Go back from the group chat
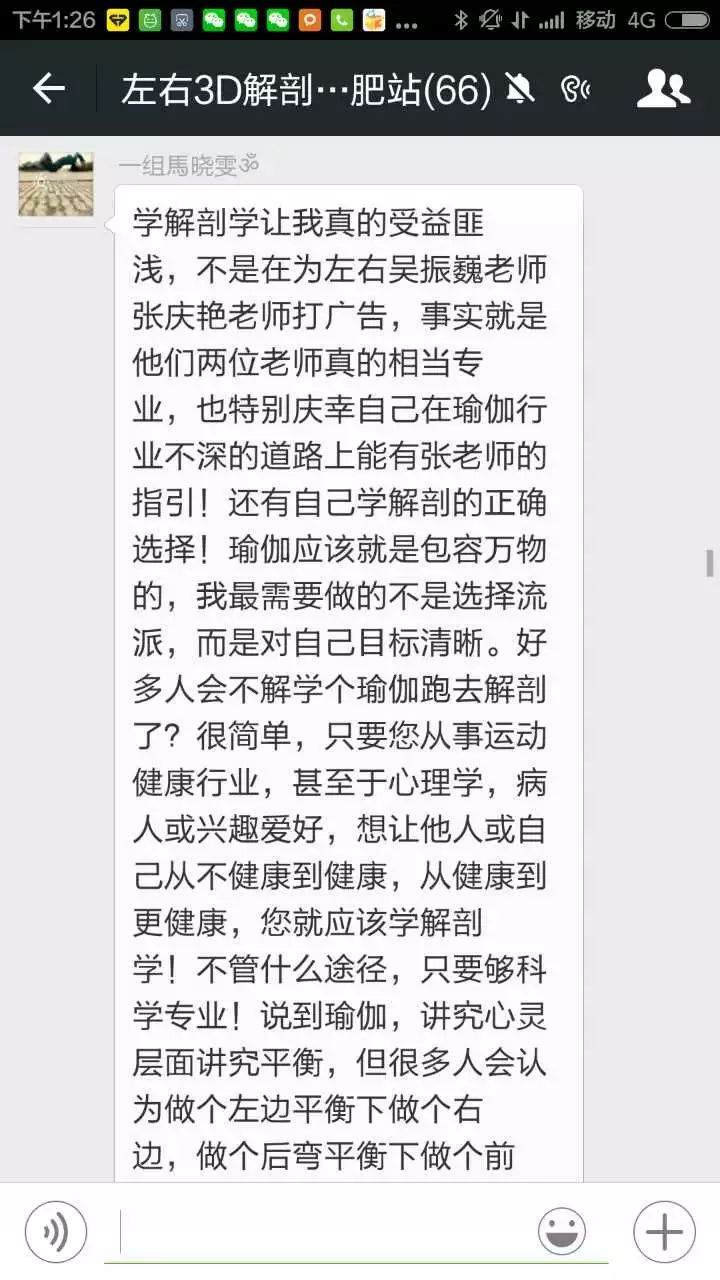This screenshot has width=720, height=1280. [x=48, y=89]
